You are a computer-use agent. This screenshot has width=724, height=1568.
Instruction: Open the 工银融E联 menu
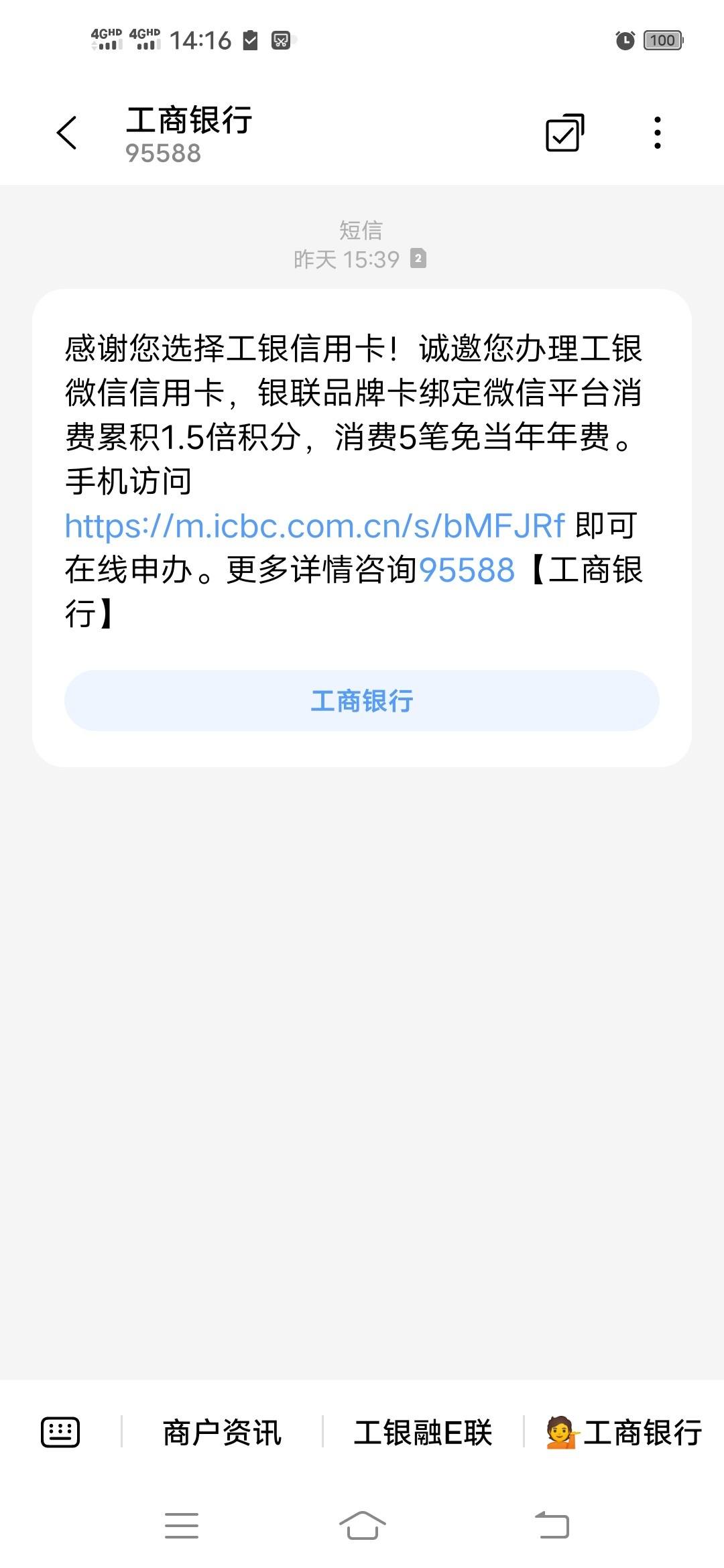coord(423,1433)
